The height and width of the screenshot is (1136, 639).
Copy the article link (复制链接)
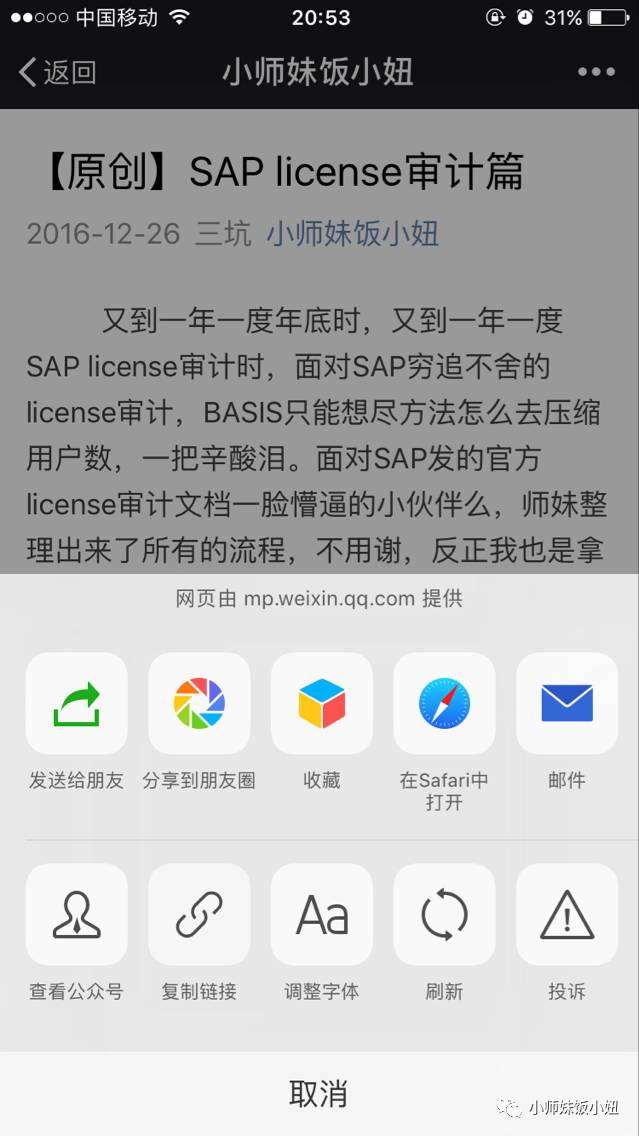click(x=199, y=915)
